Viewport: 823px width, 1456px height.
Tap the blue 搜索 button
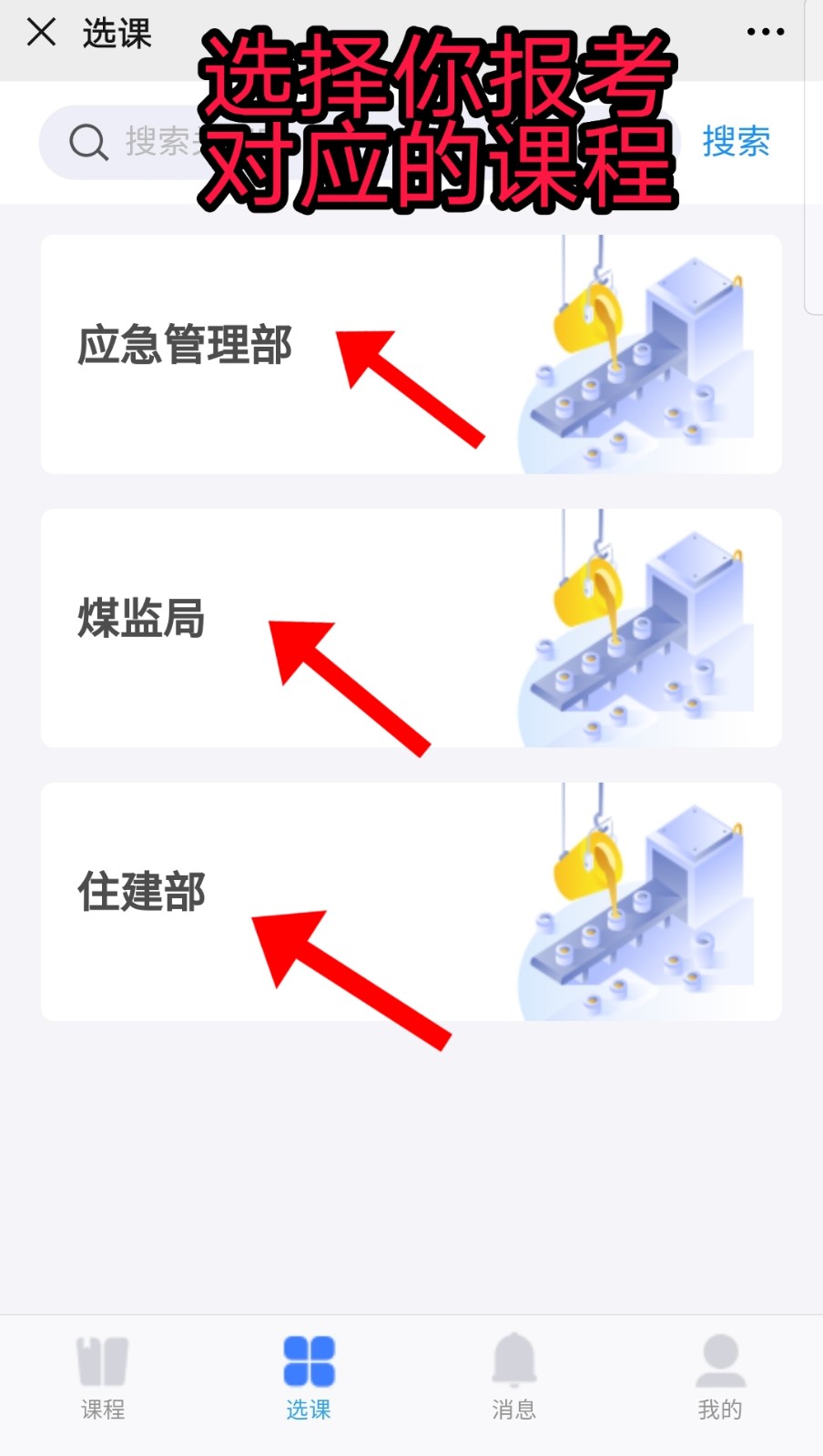[x=736, y=142]
